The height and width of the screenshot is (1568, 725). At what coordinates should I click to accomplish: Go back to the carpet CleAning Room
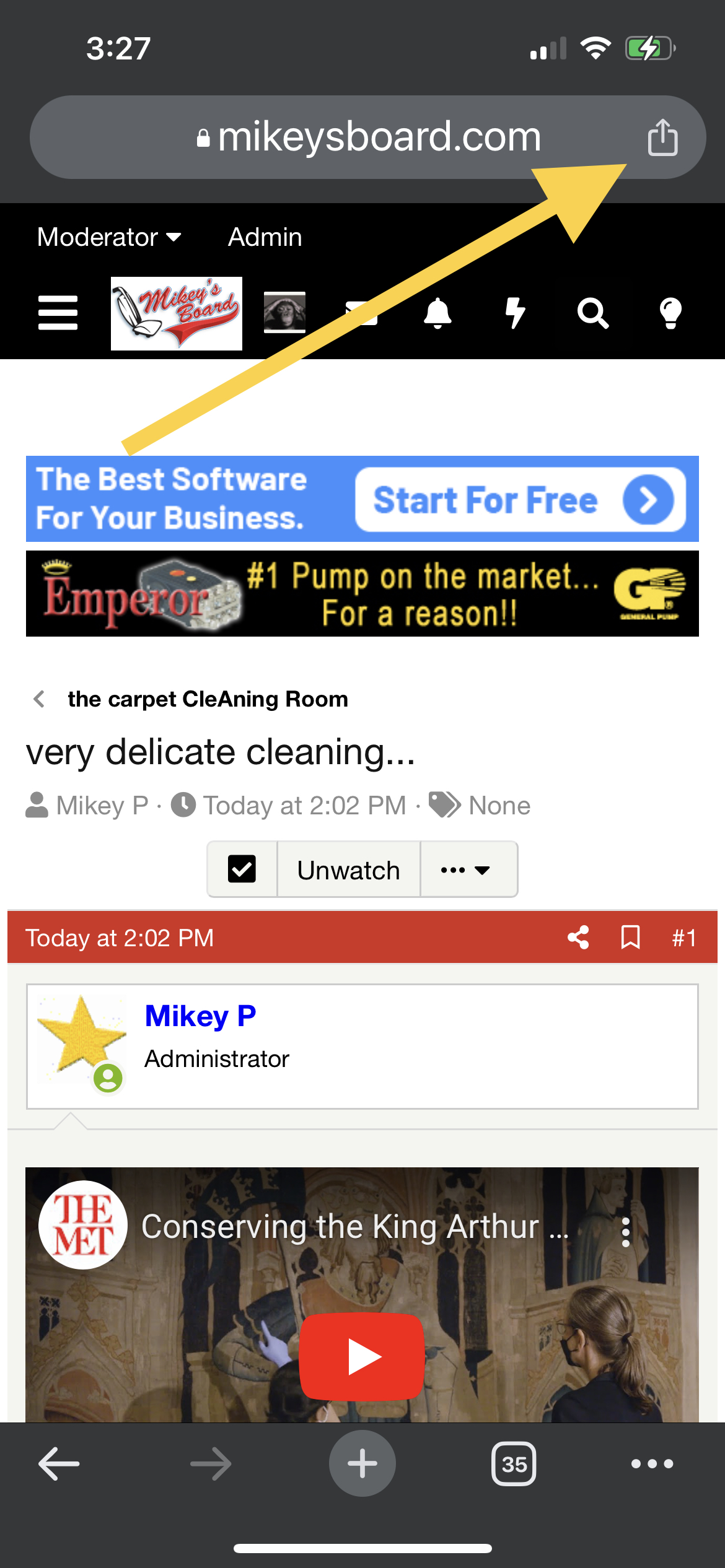click(x=207, y=699)
